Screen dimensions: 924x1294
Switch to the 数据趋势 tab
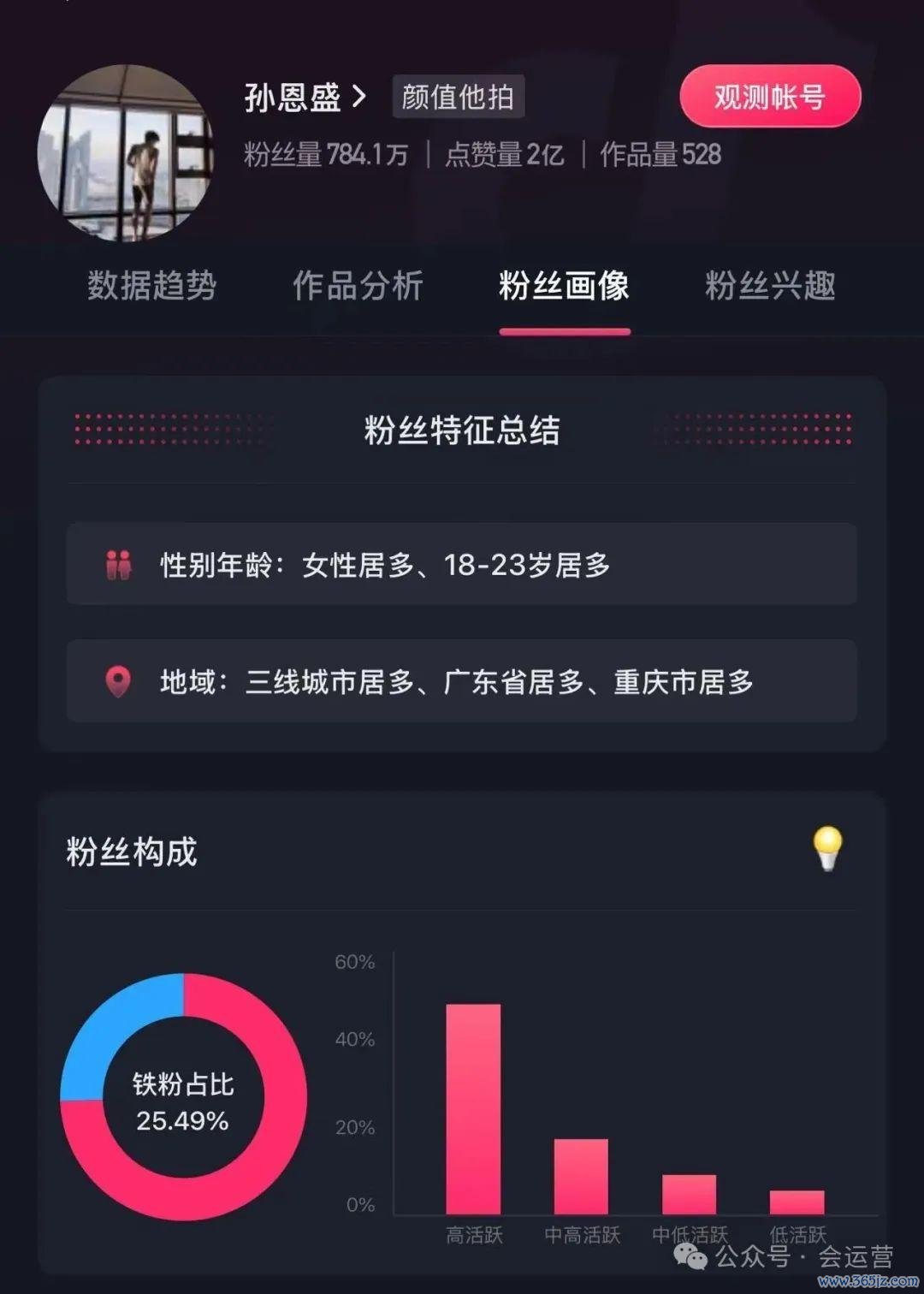pos(151,286)
